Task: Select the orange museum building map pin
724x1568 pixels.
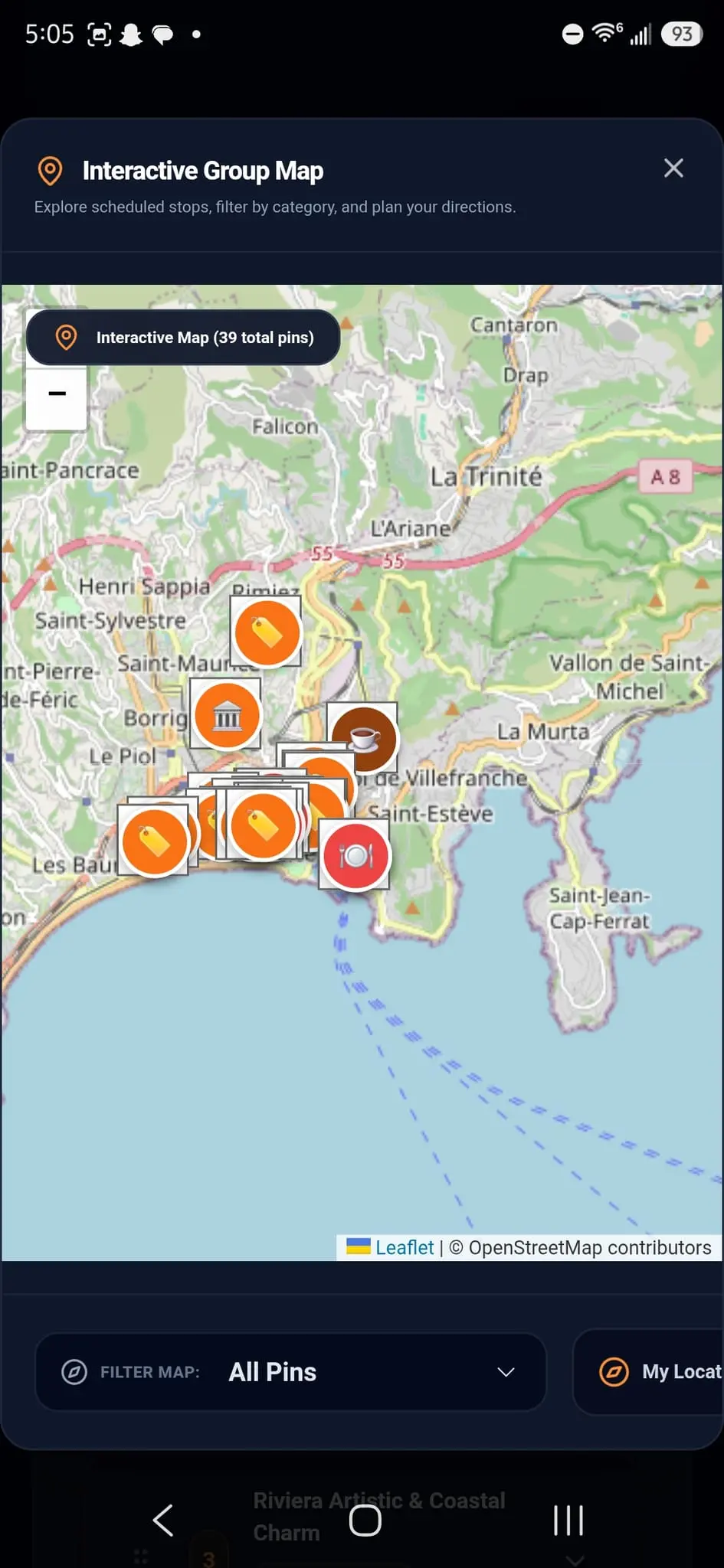Action: [226, 714]
